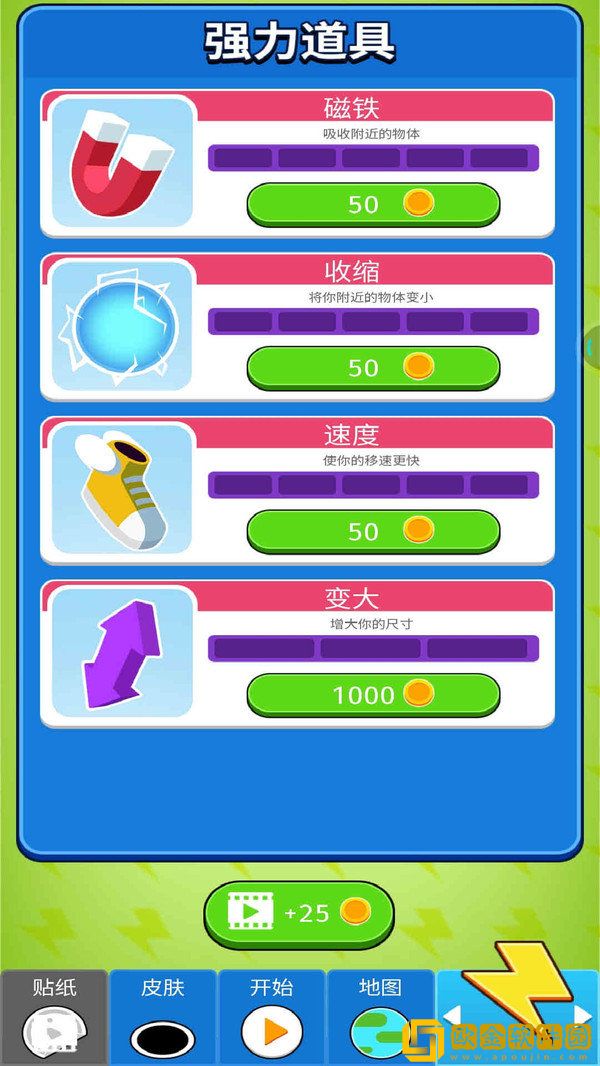Watch a video ad for +25 coins

(299, 911)
